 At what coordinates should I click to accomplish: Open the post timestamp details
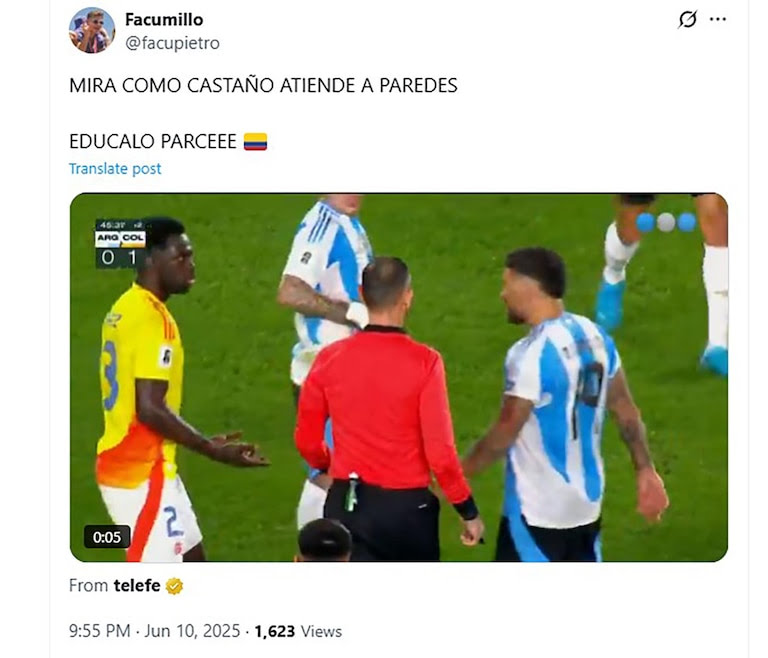click(154, 631)
